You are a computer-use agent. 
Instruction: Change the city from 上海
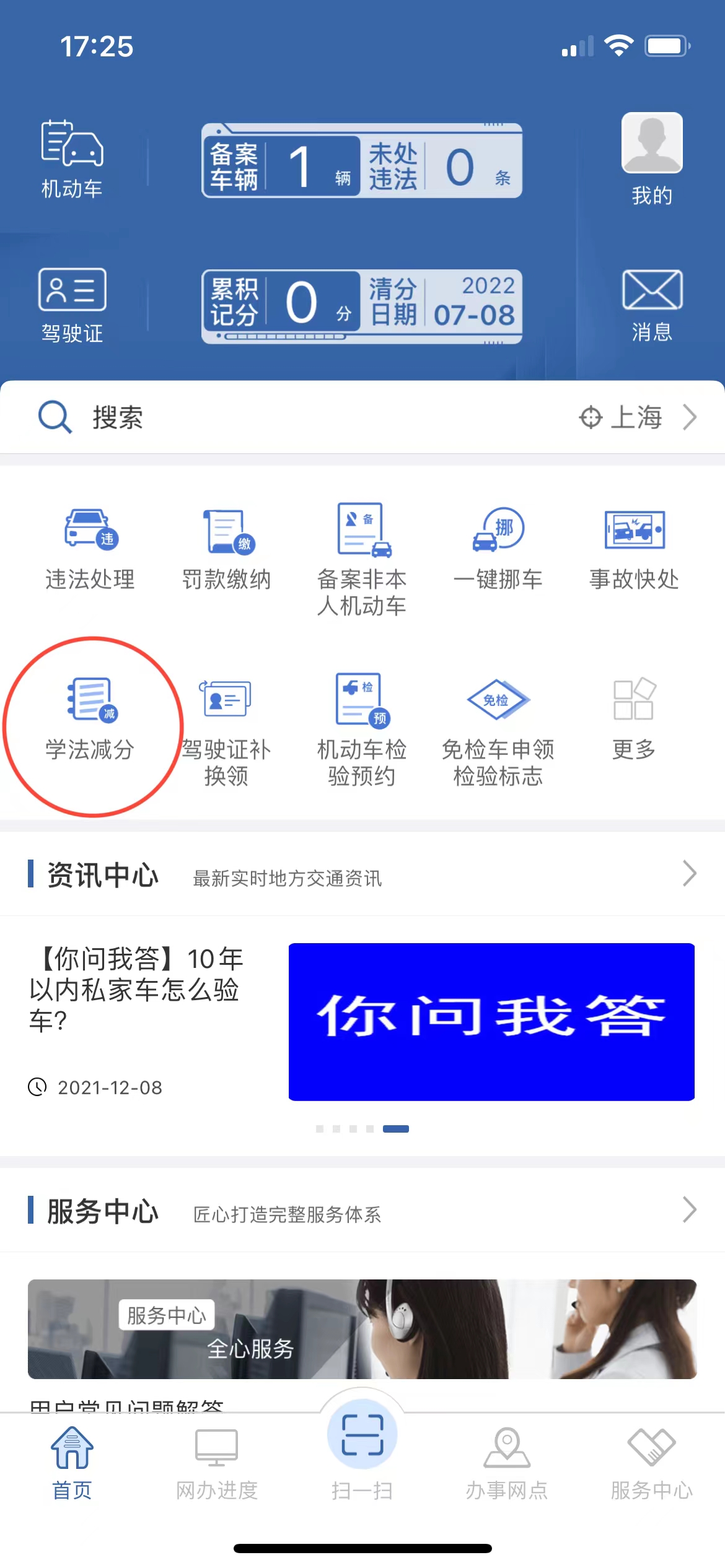638,417
